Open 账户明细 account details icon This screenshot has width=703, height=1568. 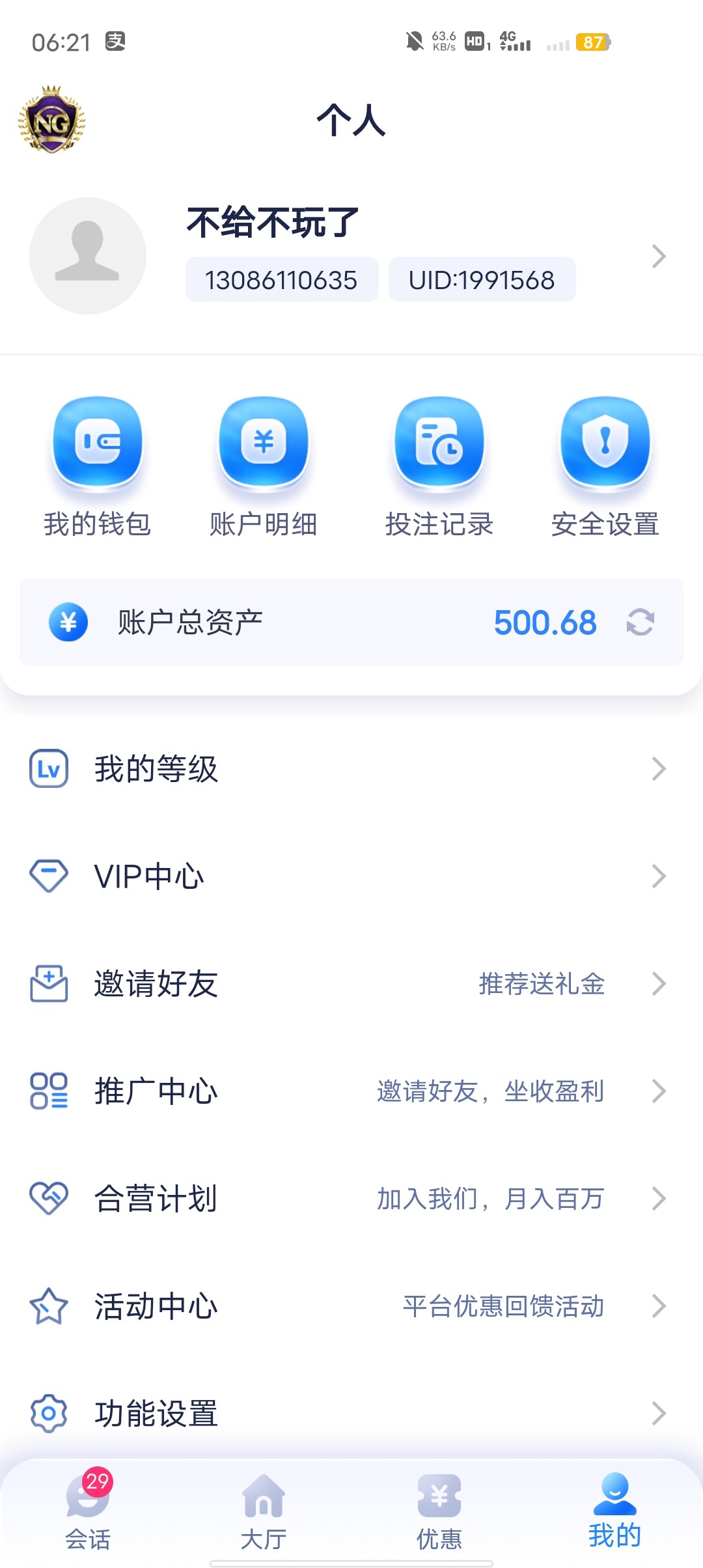[x=263, y=441]
